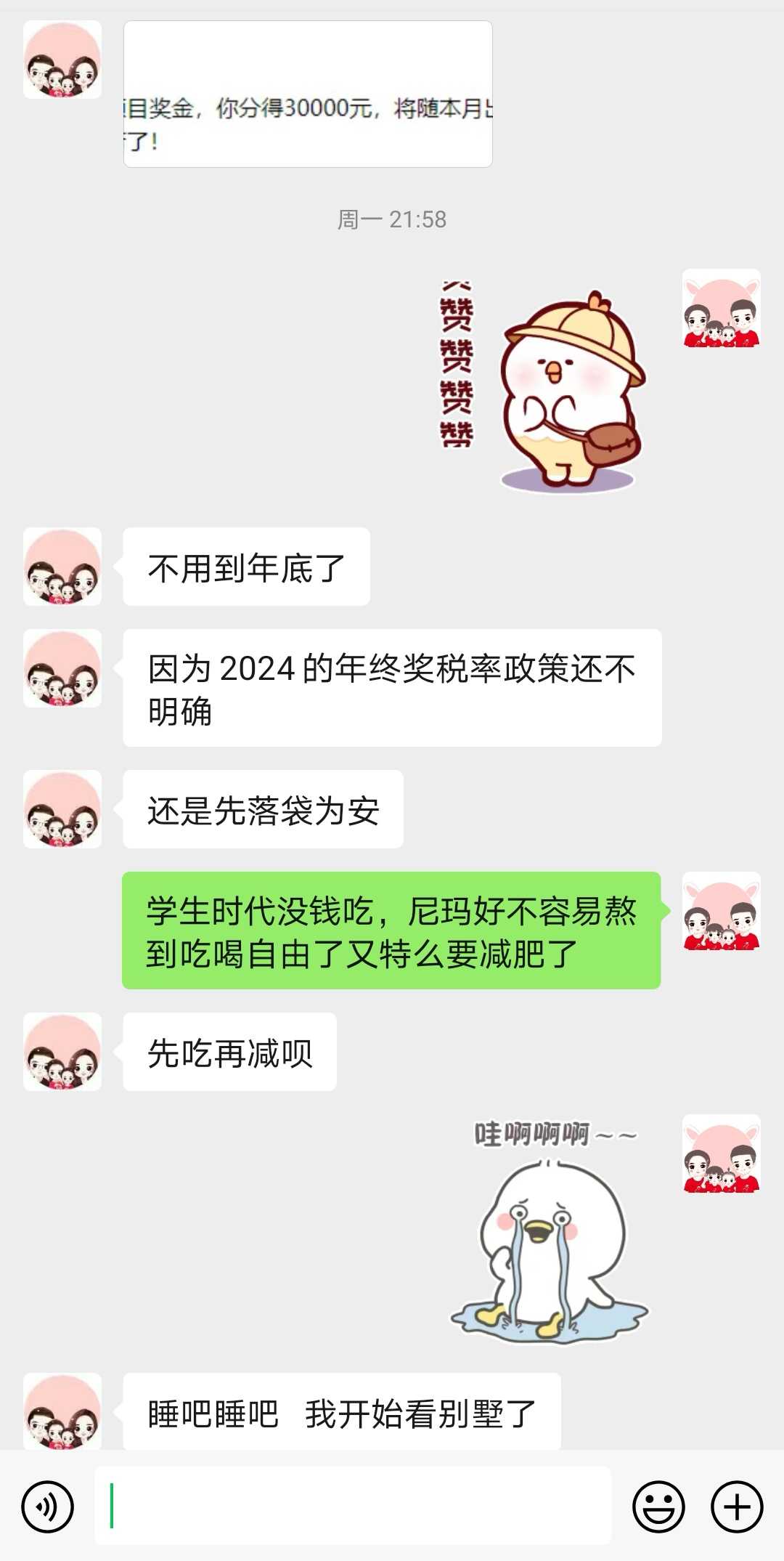Switch to voice message input
Viewport: 784px width, 1561px height.
click(x=48, y=1507)
